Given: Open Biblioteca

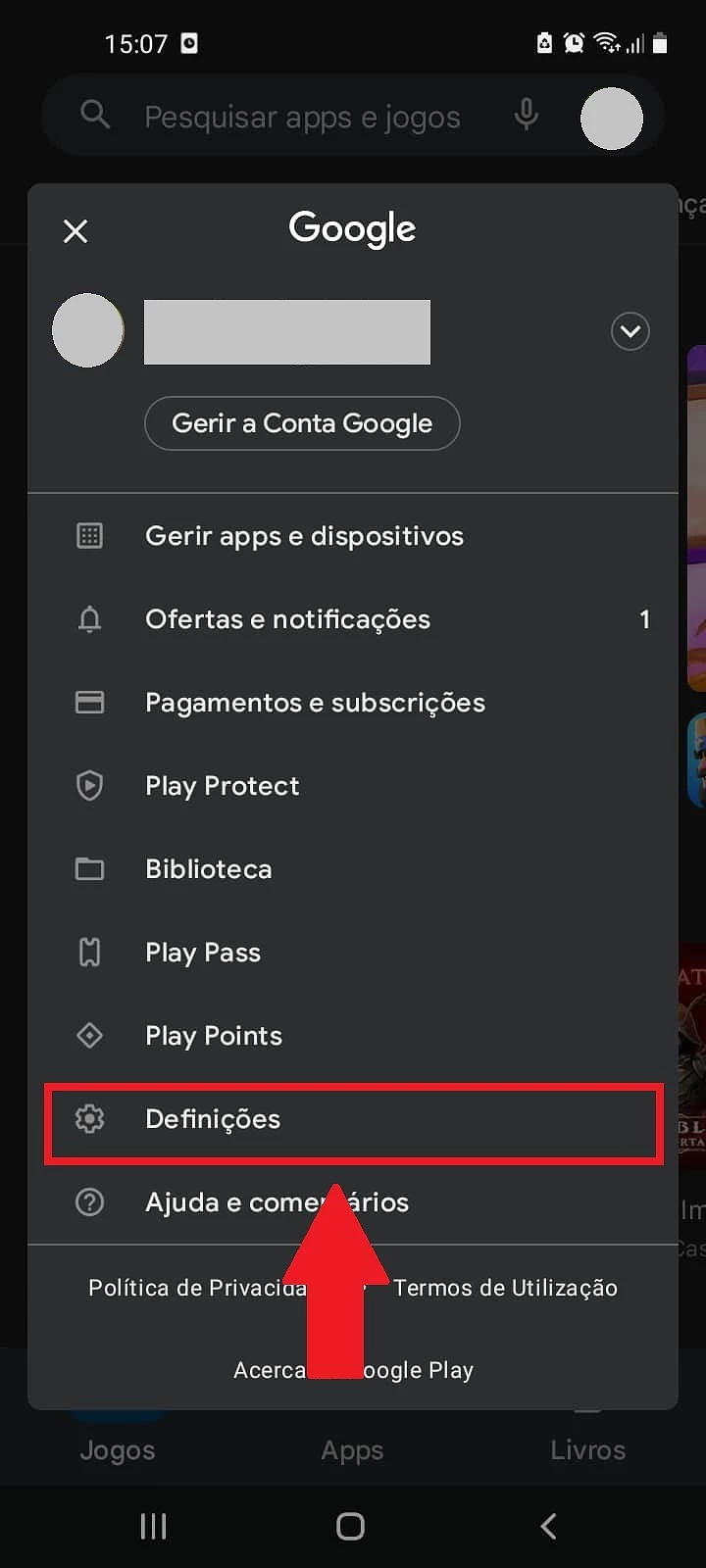Looking at the screenshot, I should pyautogui.click(x=353, y=869).
